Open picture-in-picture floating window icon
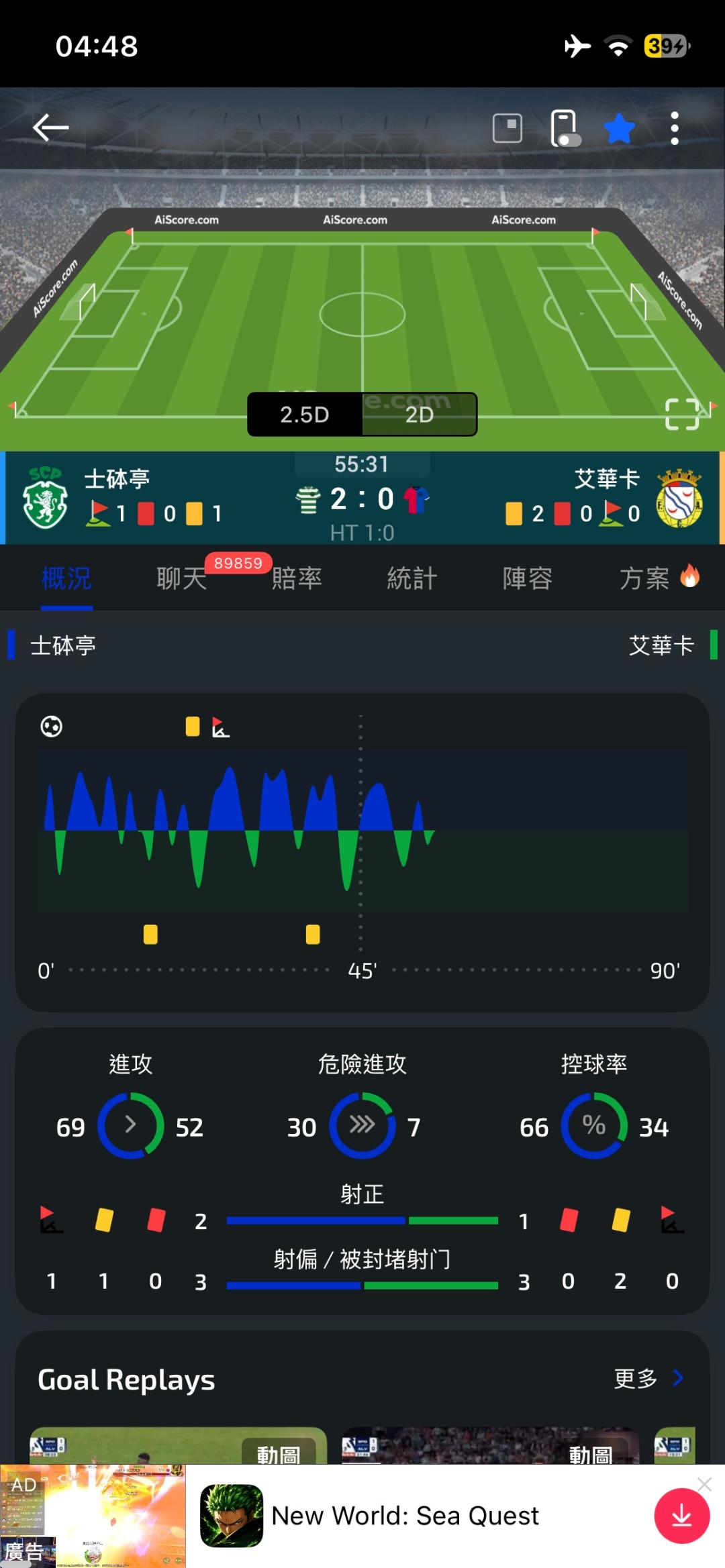The image size is (725, 1568). click(507, 127)
